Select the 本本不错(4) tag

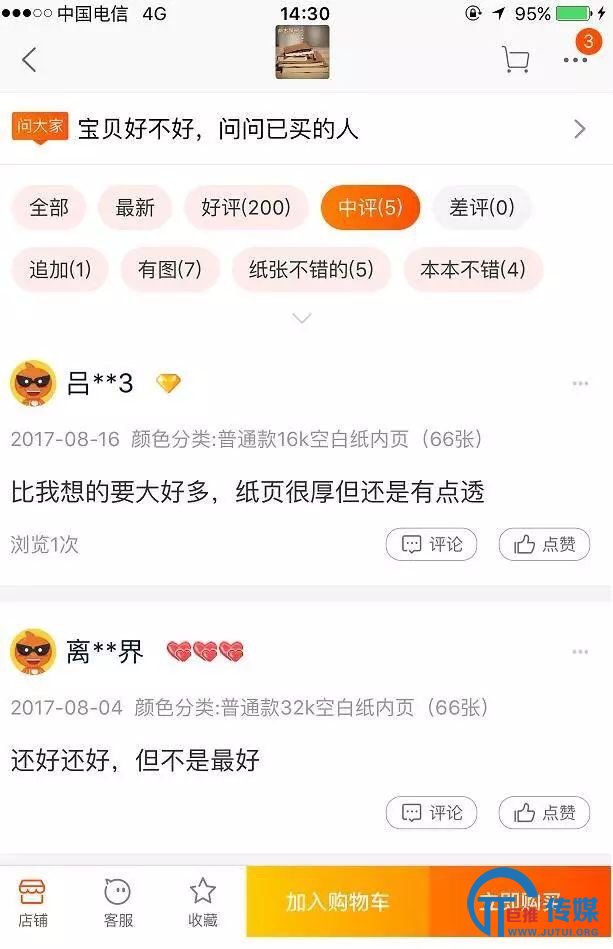pos(473,269)
